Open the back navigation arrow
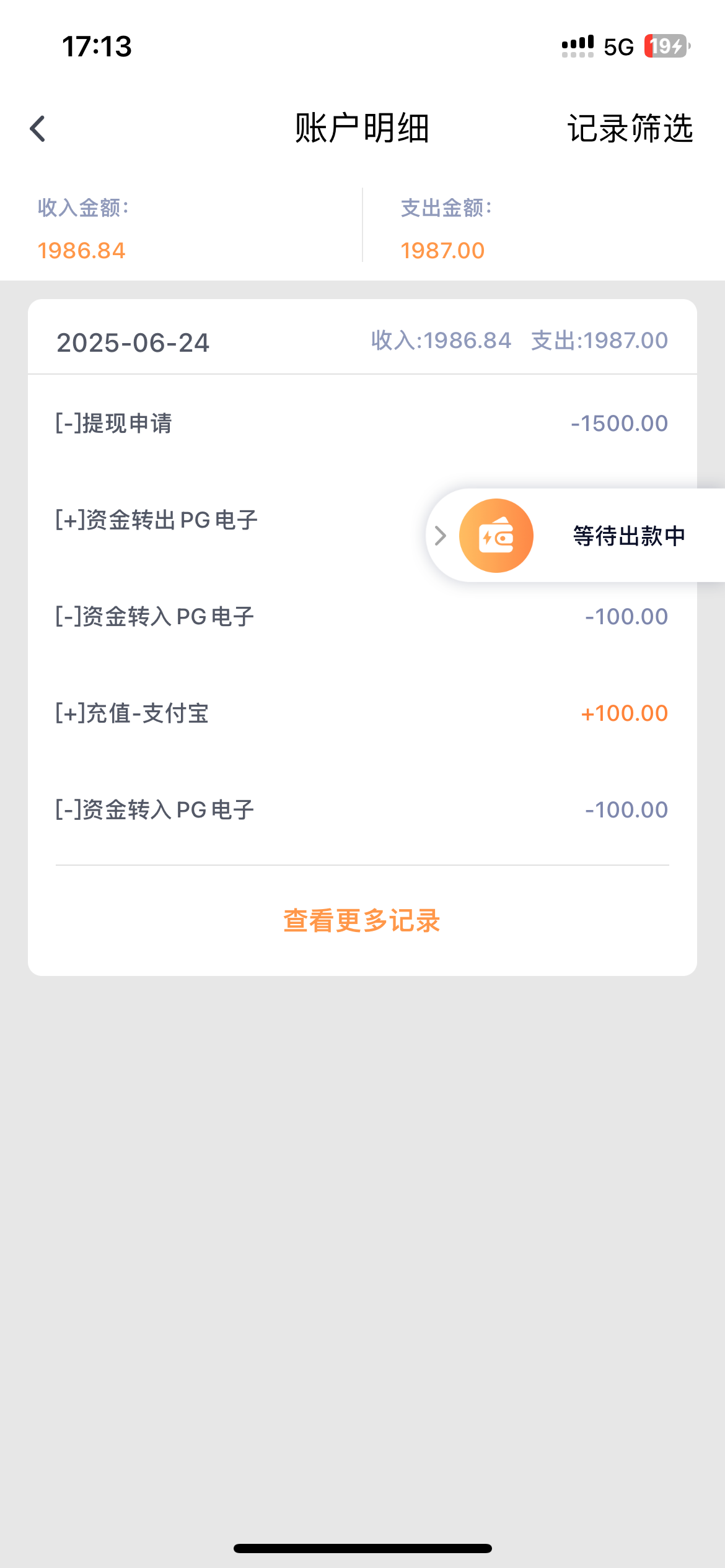The height and width of the screenshot is (1568, 725). pos(37,129)
